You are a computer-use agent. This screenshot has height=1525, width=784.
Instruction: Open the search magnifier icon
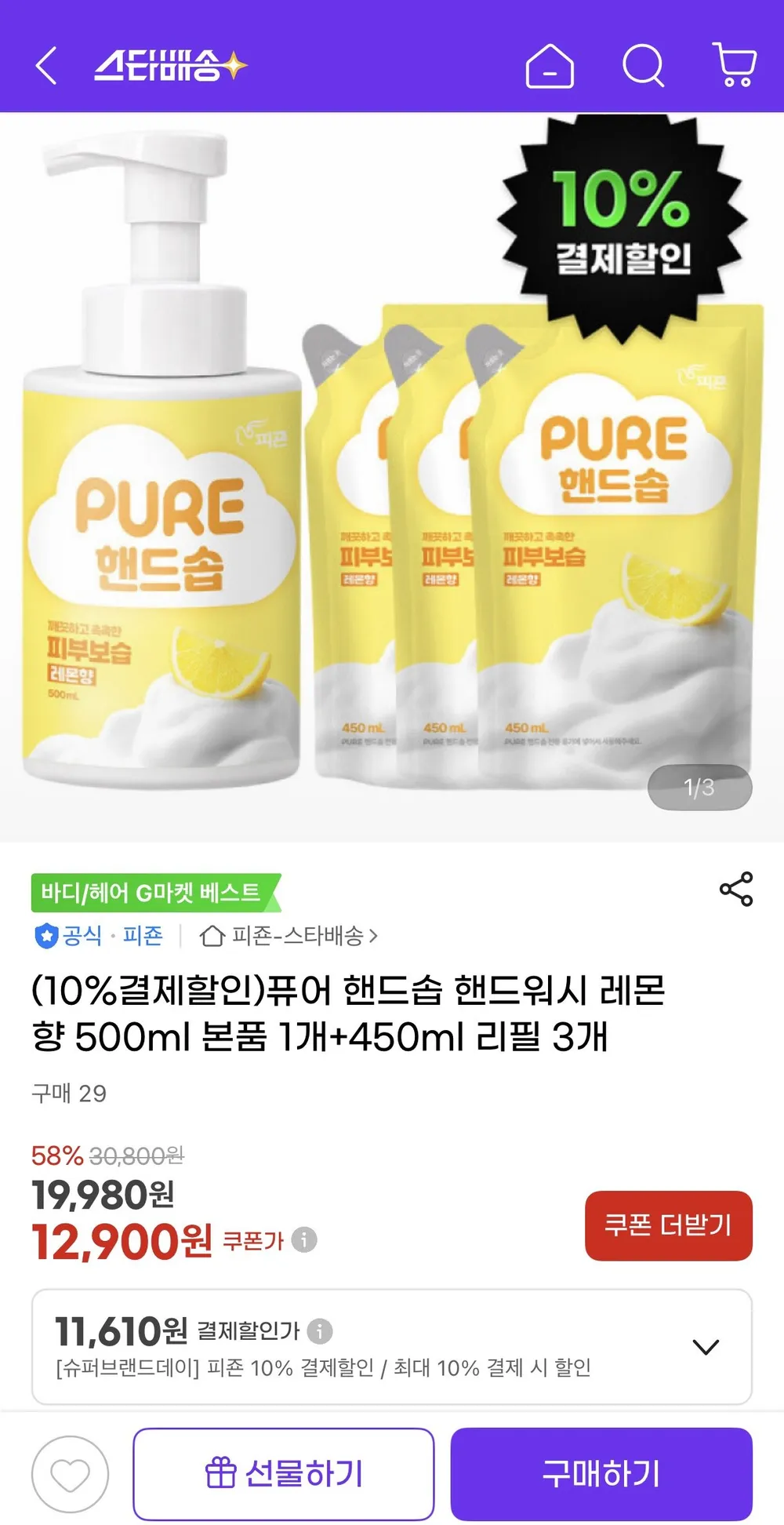644,65
